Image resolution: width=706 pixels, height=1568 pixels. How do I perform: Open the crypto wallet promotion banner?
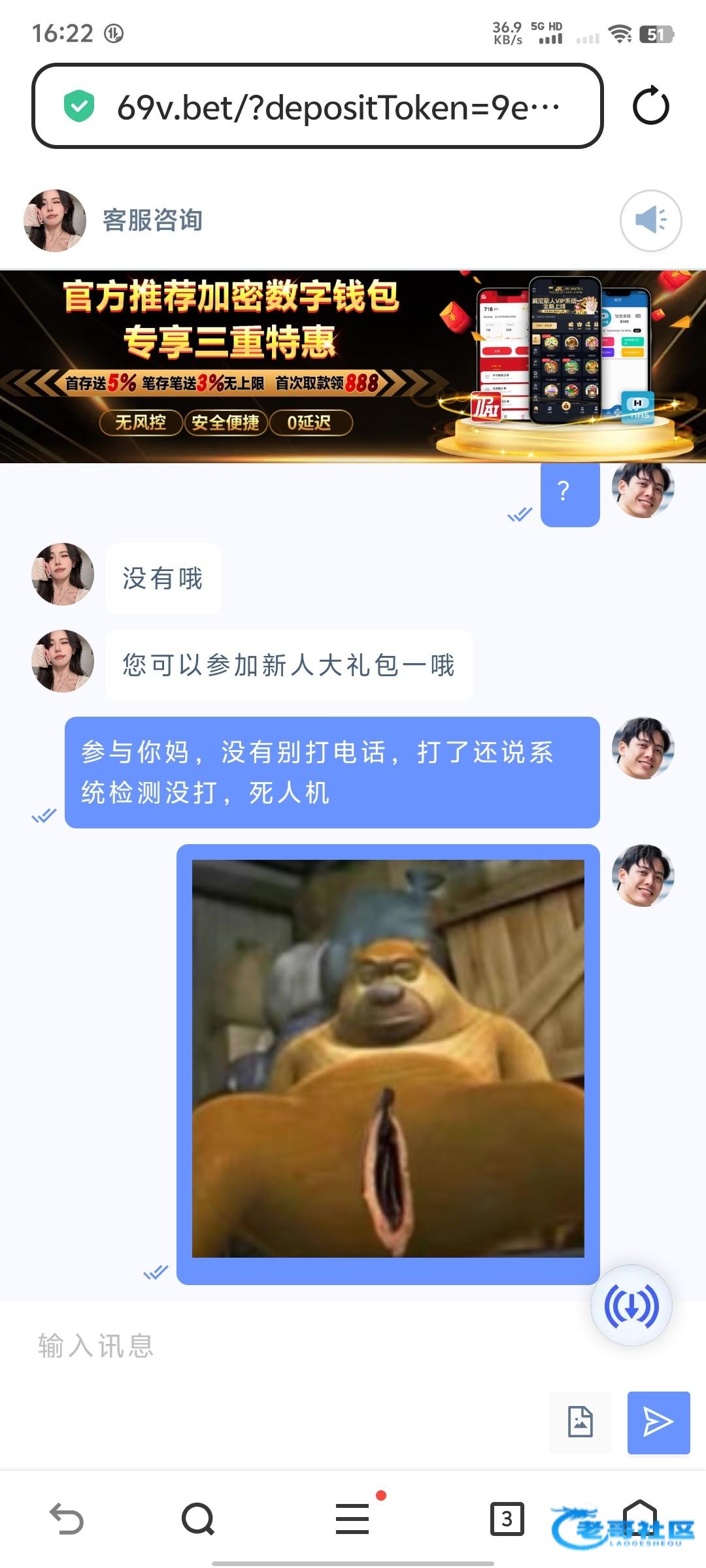(353, 367)
